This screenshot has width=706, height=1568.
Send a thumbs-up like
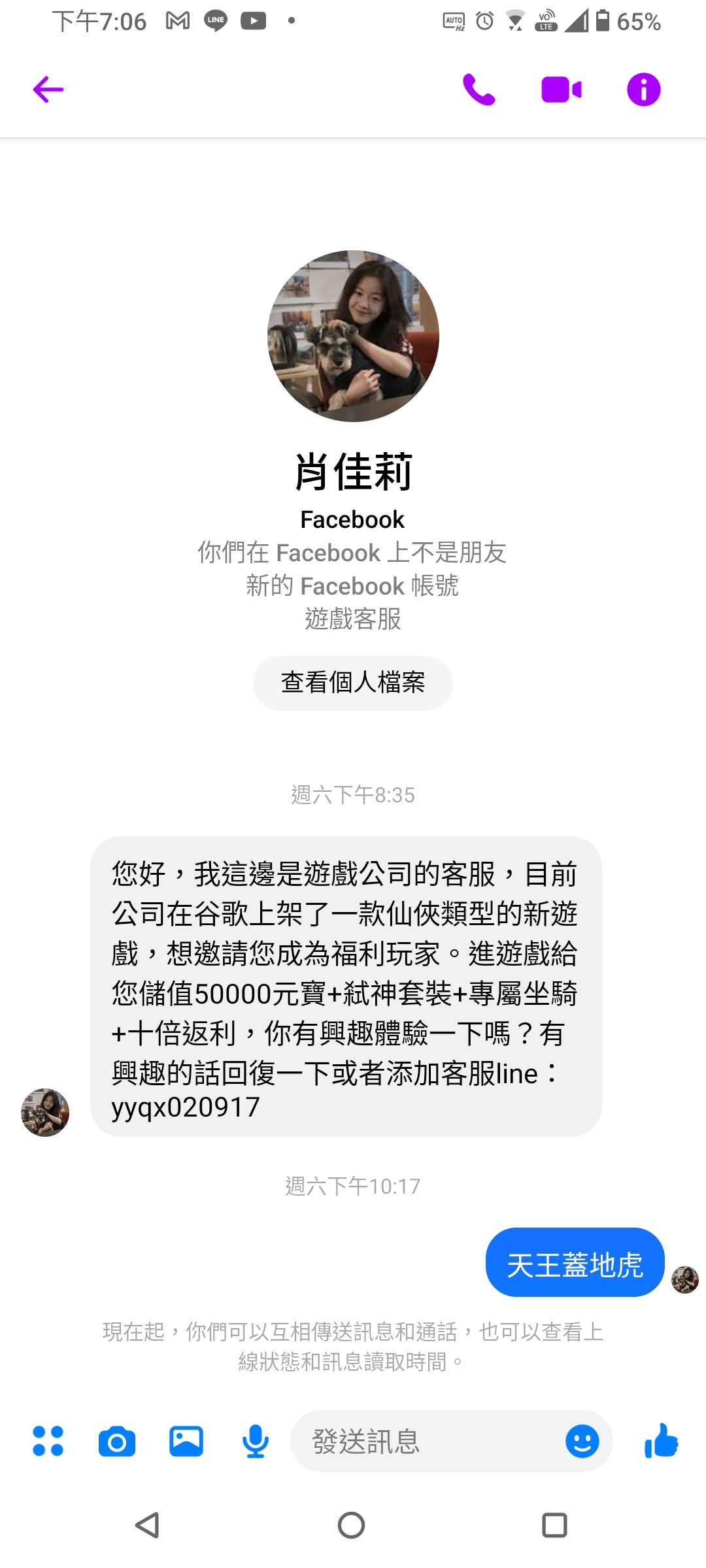tap(661, 1441)
